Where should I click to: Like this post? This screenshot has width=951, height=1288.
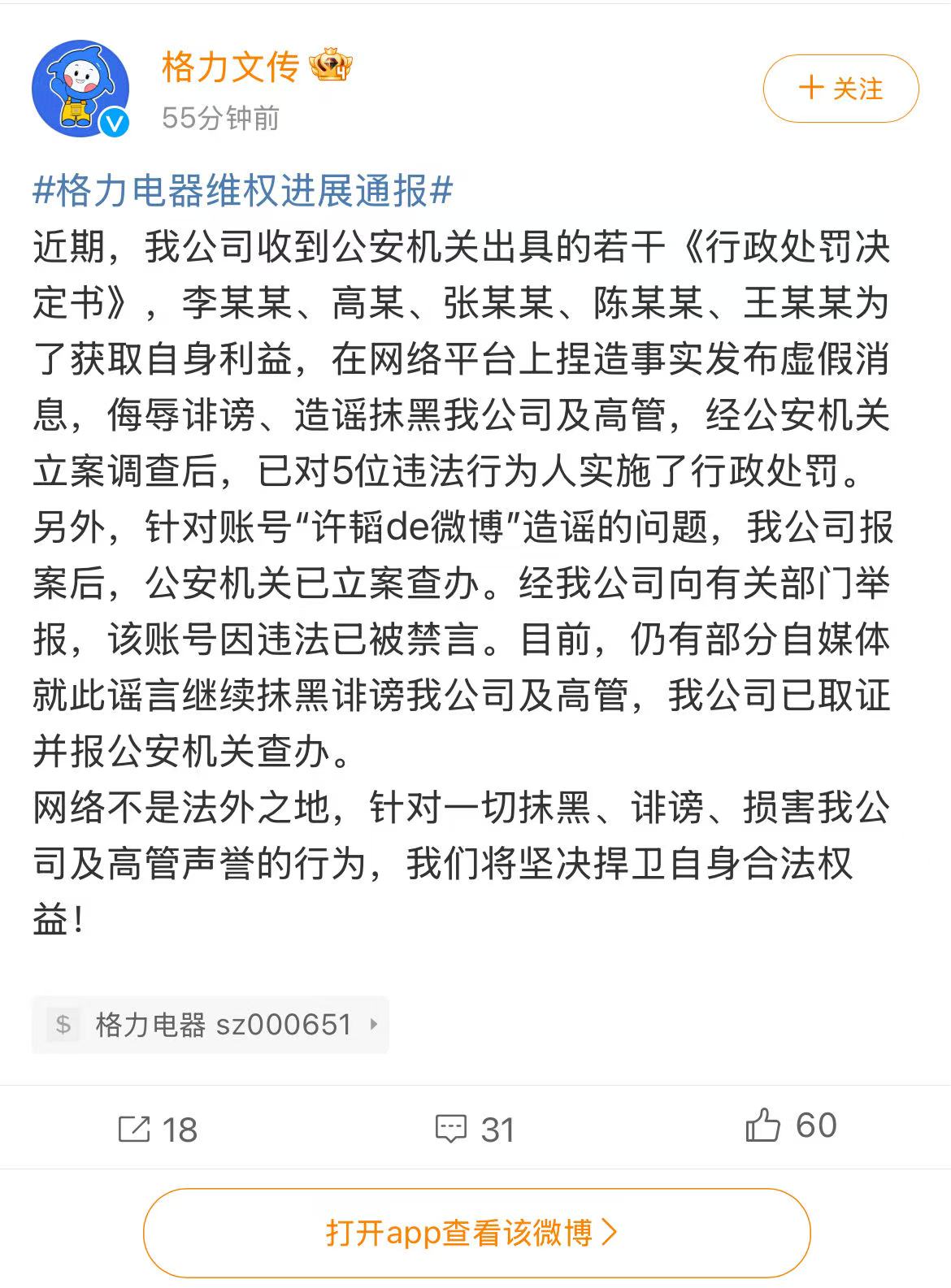[x=790, y=1126]
